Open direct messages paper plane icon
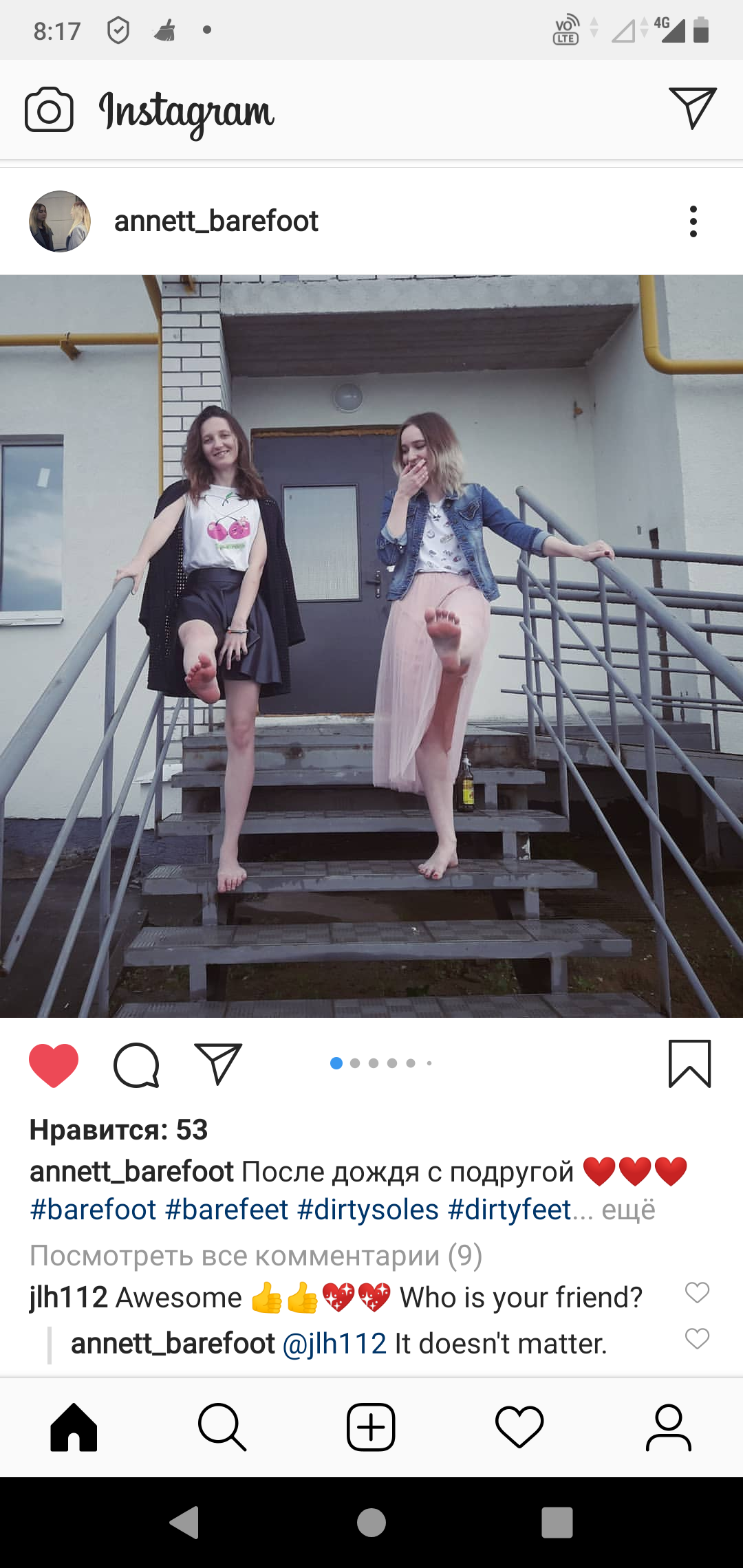The height and width of the screenshot is (1568, 743). pos(692,108)
